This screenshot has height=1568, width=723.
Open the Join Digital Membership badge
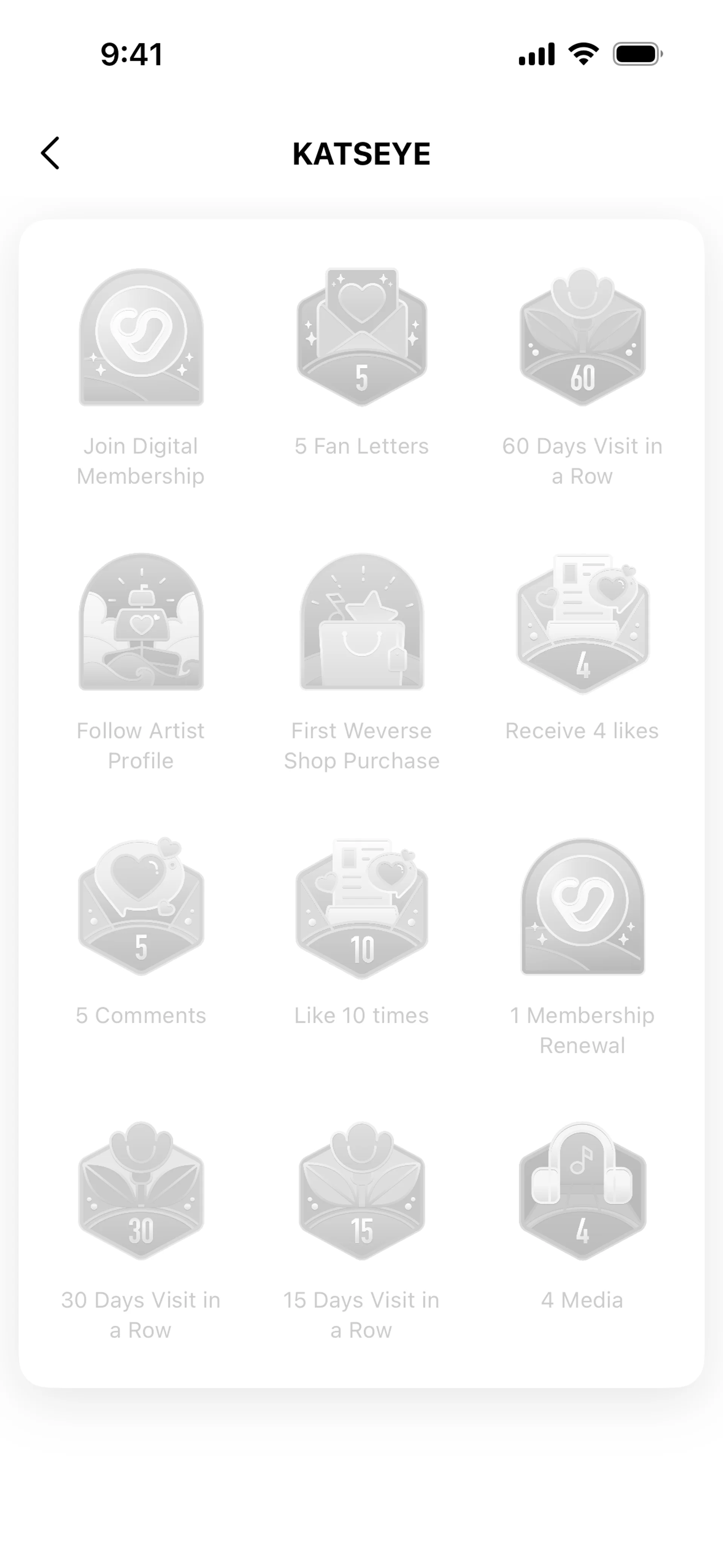point(140,338)
